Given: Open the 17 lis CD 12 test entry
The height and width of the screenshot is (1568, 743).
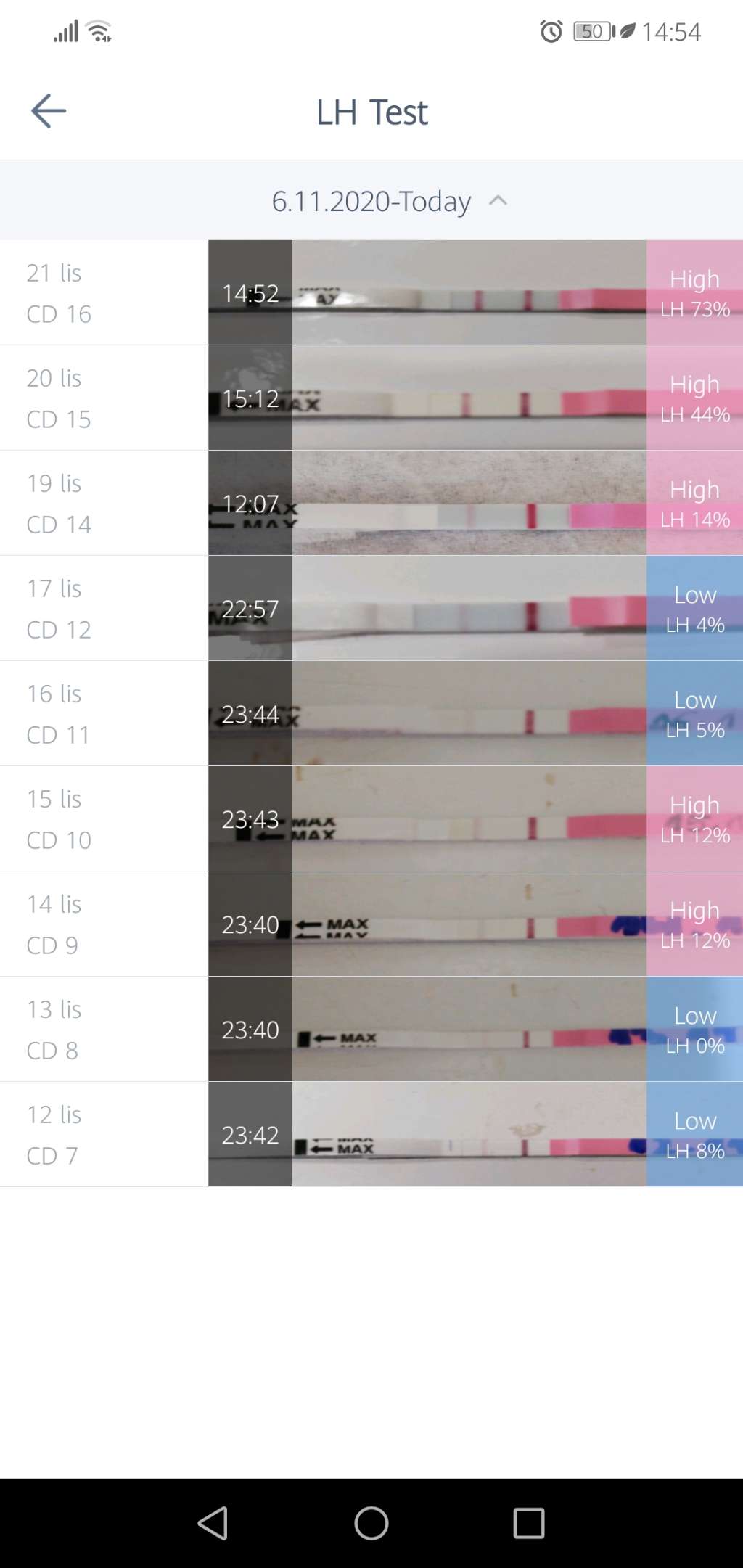Looking at the screenshot, I should click(x=371, y=608).
